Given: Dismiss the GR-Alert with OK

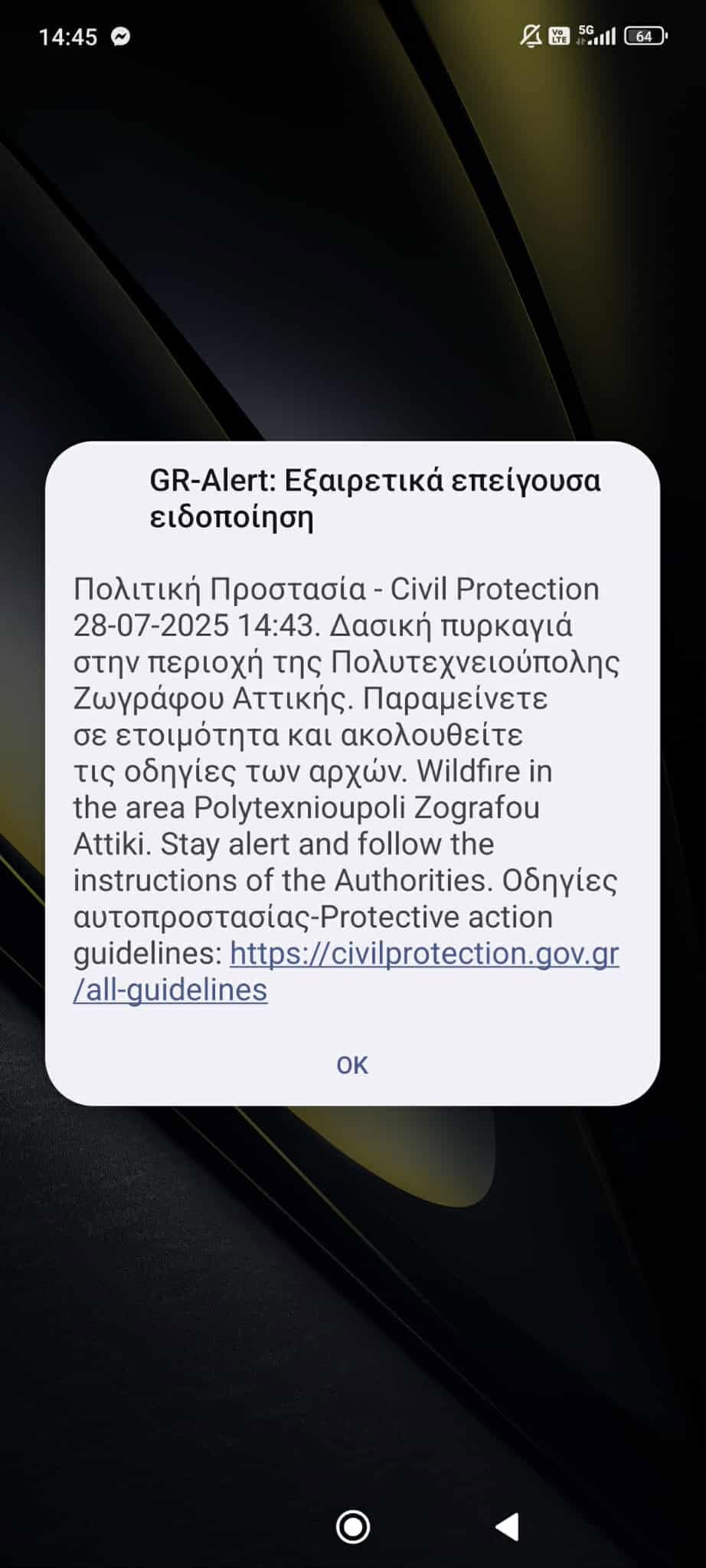Looking at the screenshot, I should [352, 1065].
